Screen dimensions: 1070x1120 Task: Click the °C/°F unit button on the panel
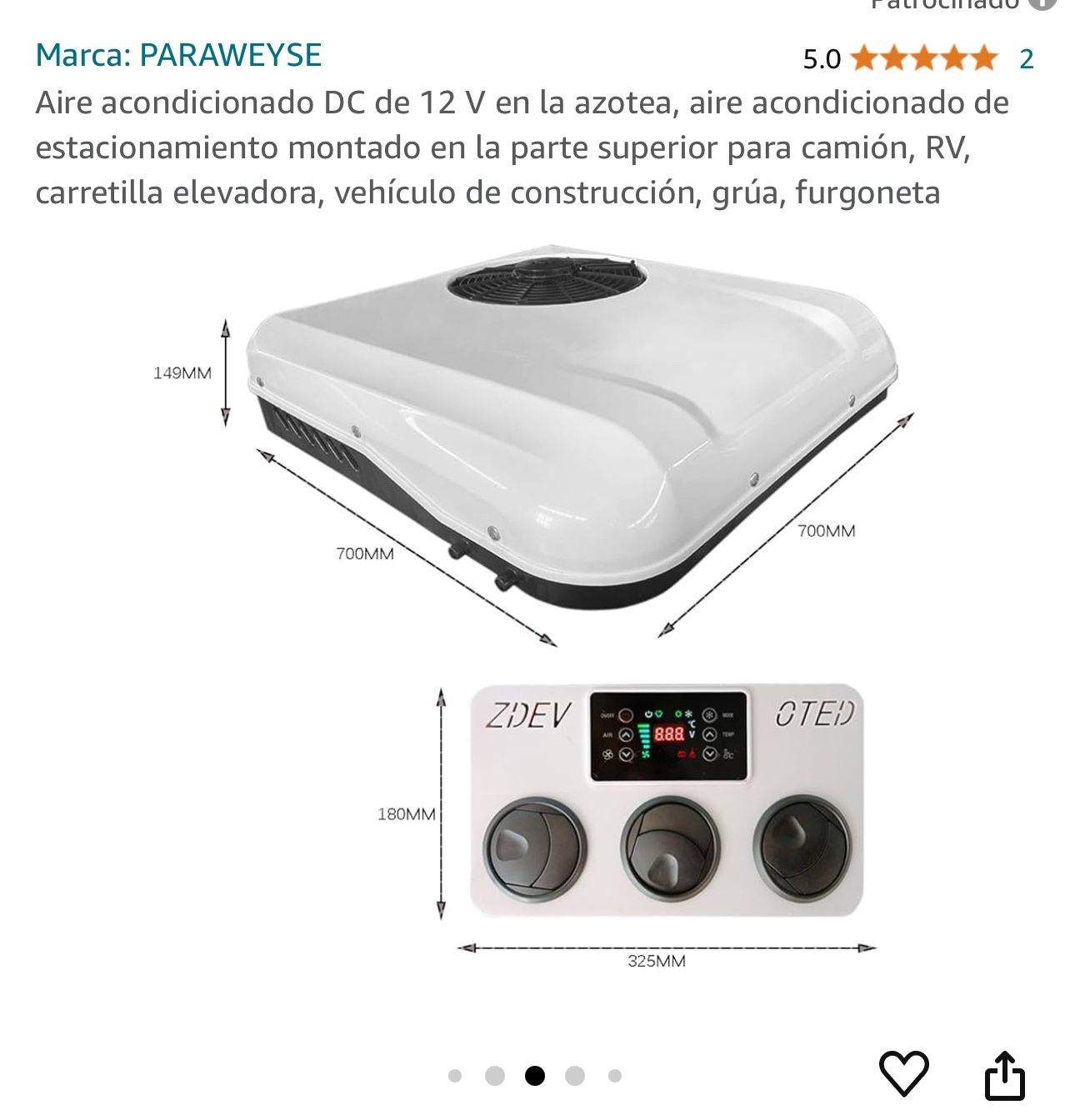click(x=728, y=753)
